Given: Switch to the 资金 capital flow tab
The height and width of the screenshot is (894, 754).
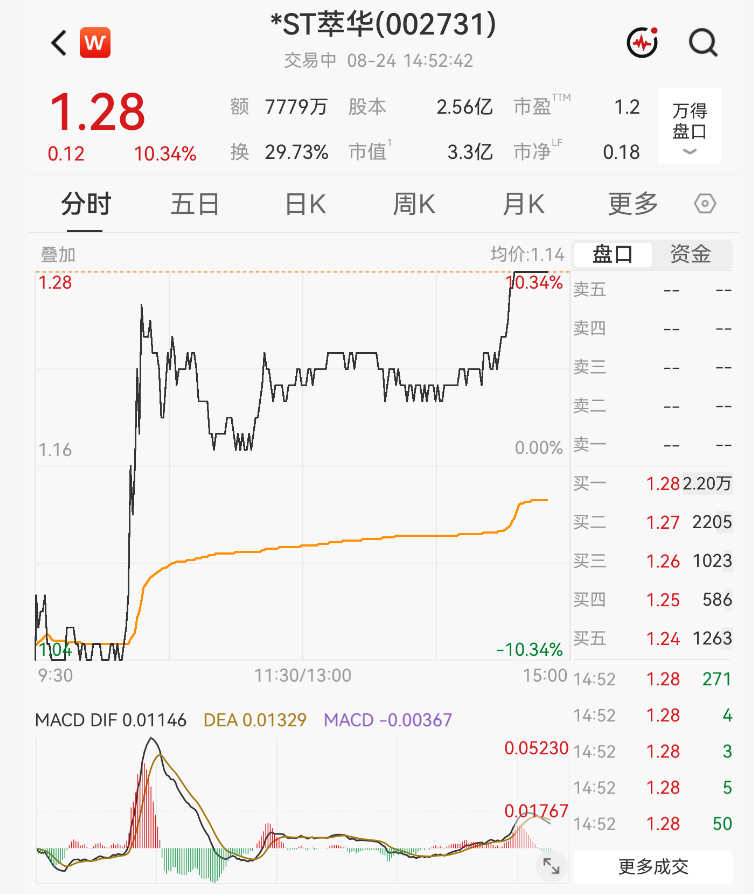Looking at the screenshot, I should point(691,254).
